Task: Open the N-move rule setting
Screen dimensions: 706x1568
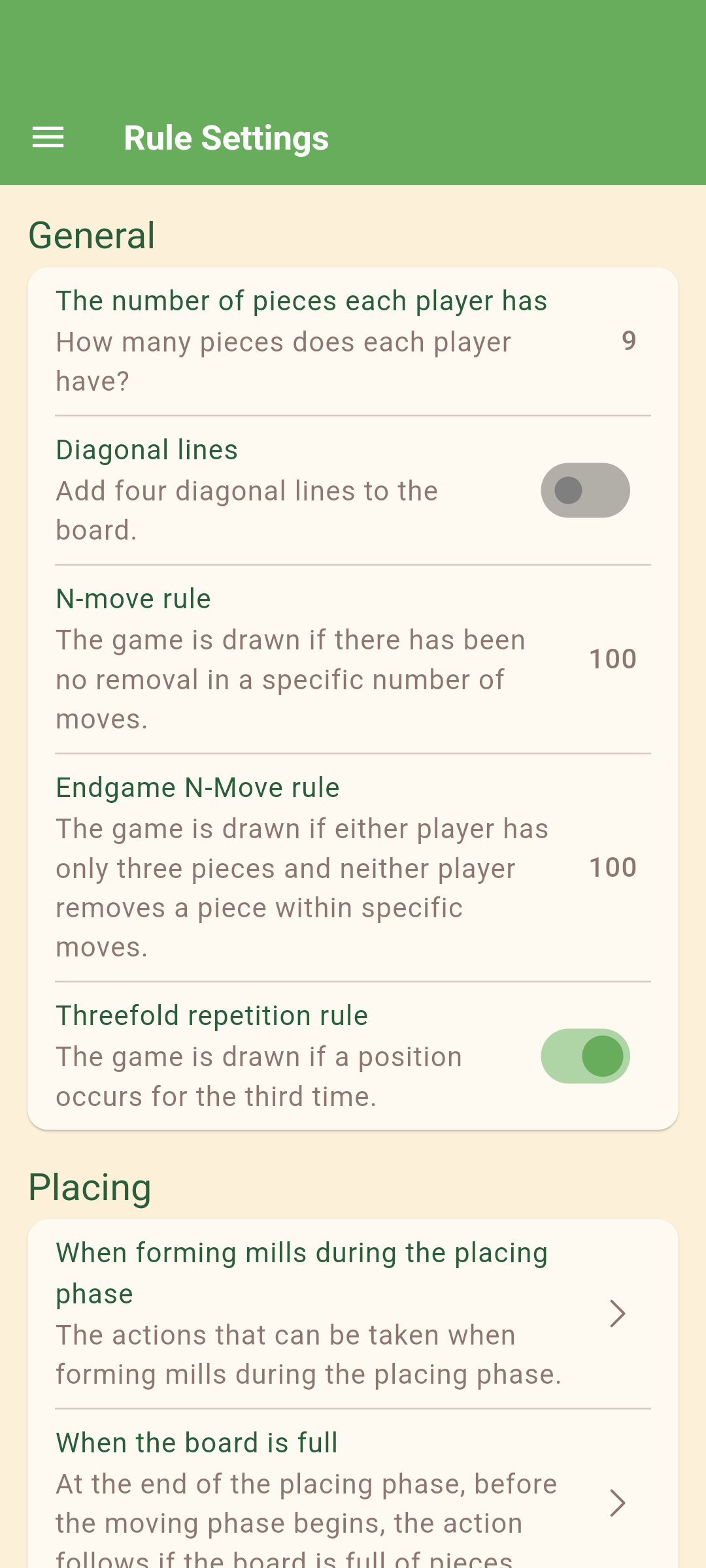Action: [353, 659]
